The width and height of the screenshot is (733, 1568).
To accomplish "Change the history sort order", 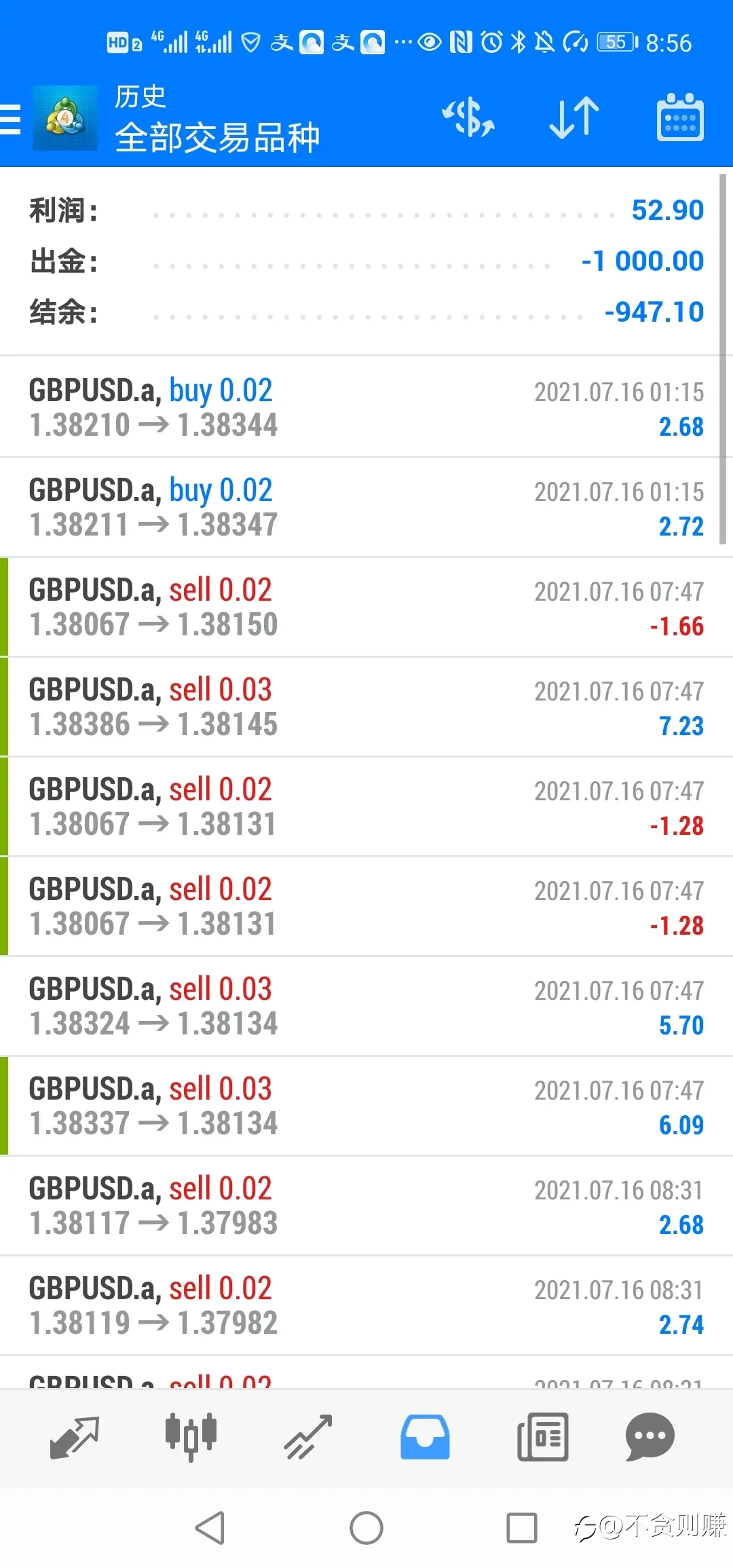I will click(x=574, y=118).
